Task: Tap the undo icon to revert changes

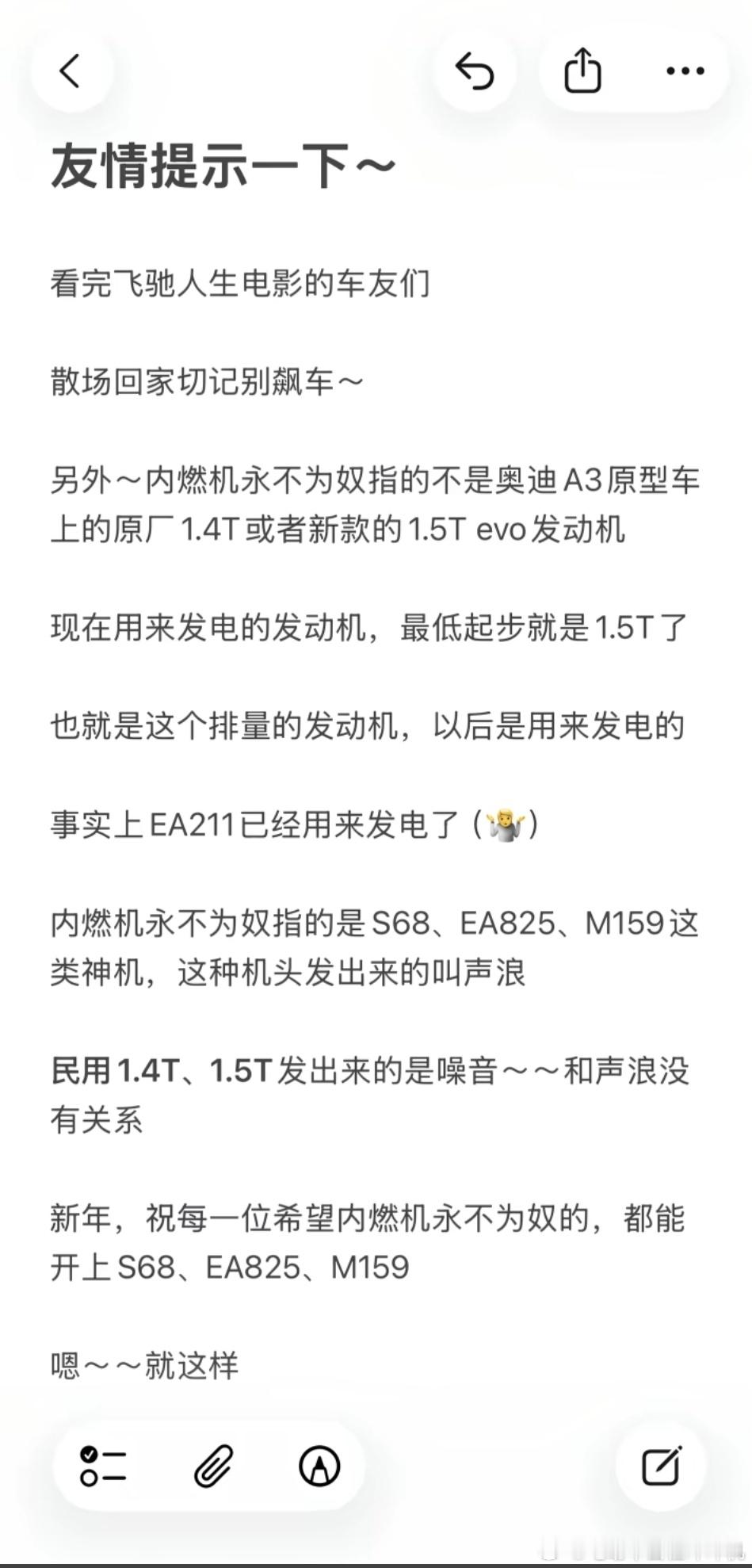Action: point(477,71)
